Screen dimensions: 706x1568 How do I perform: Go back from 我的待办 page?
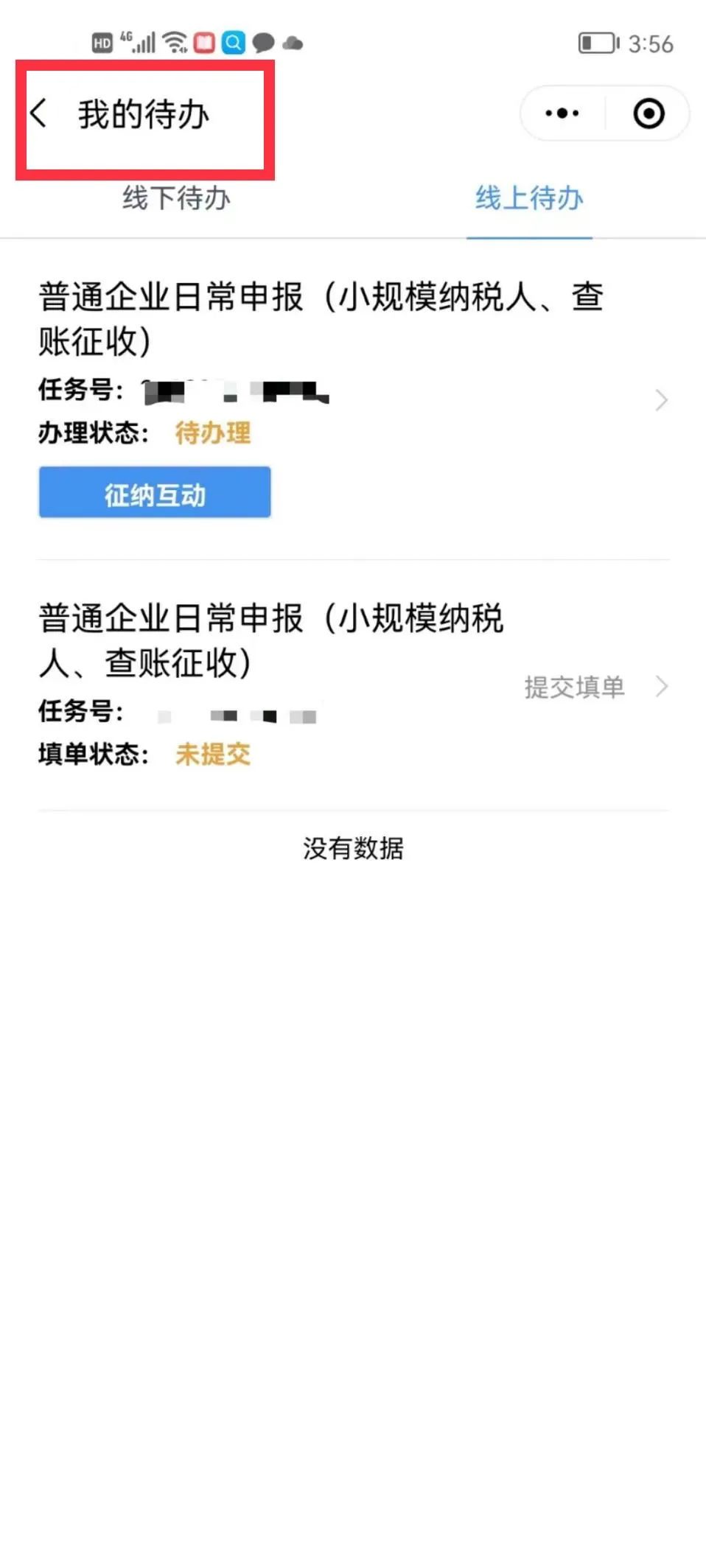tap(39, 114)
